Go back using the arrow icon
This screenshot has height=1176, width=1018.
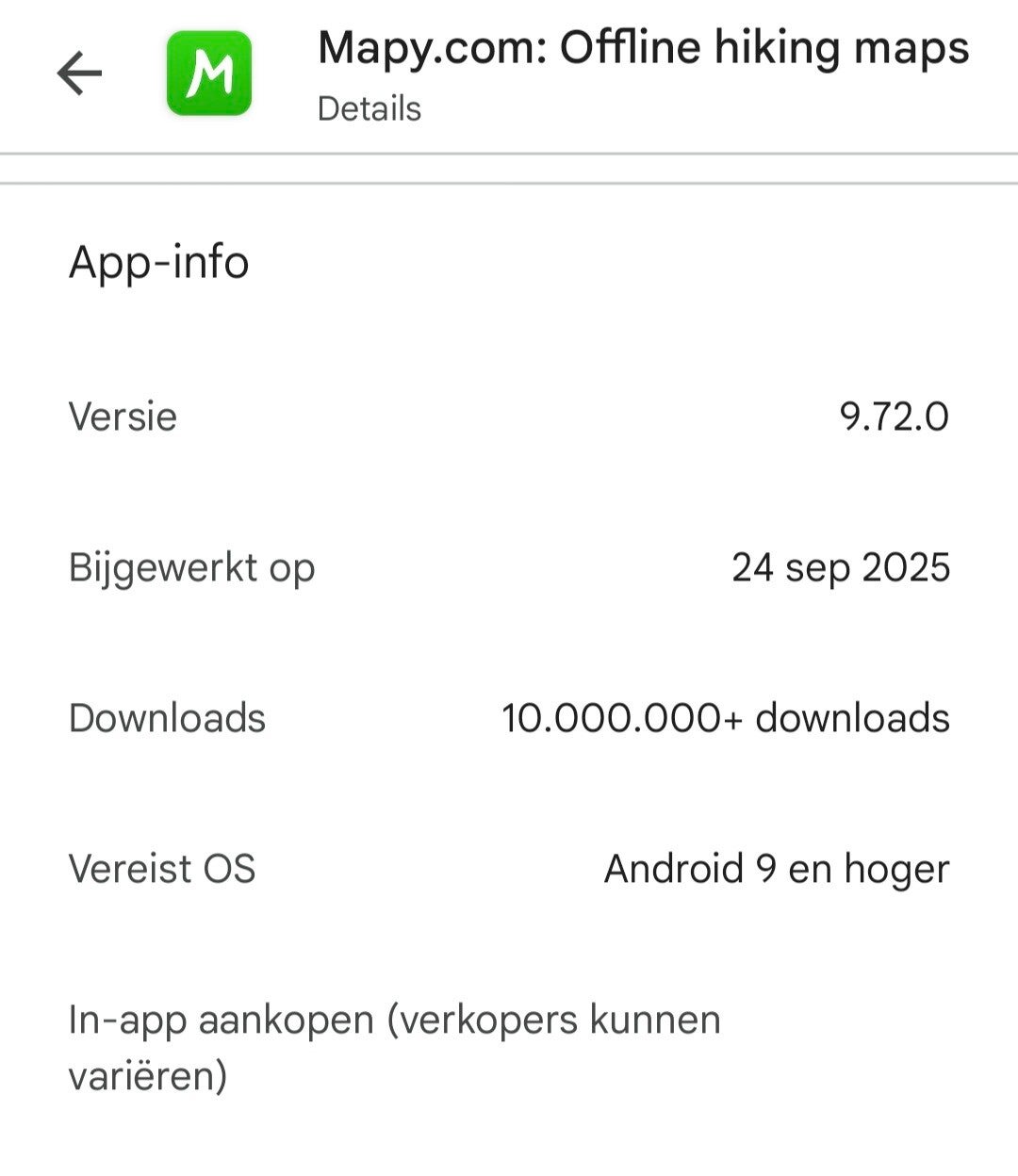pyautogui.click(x=79, y=73)
